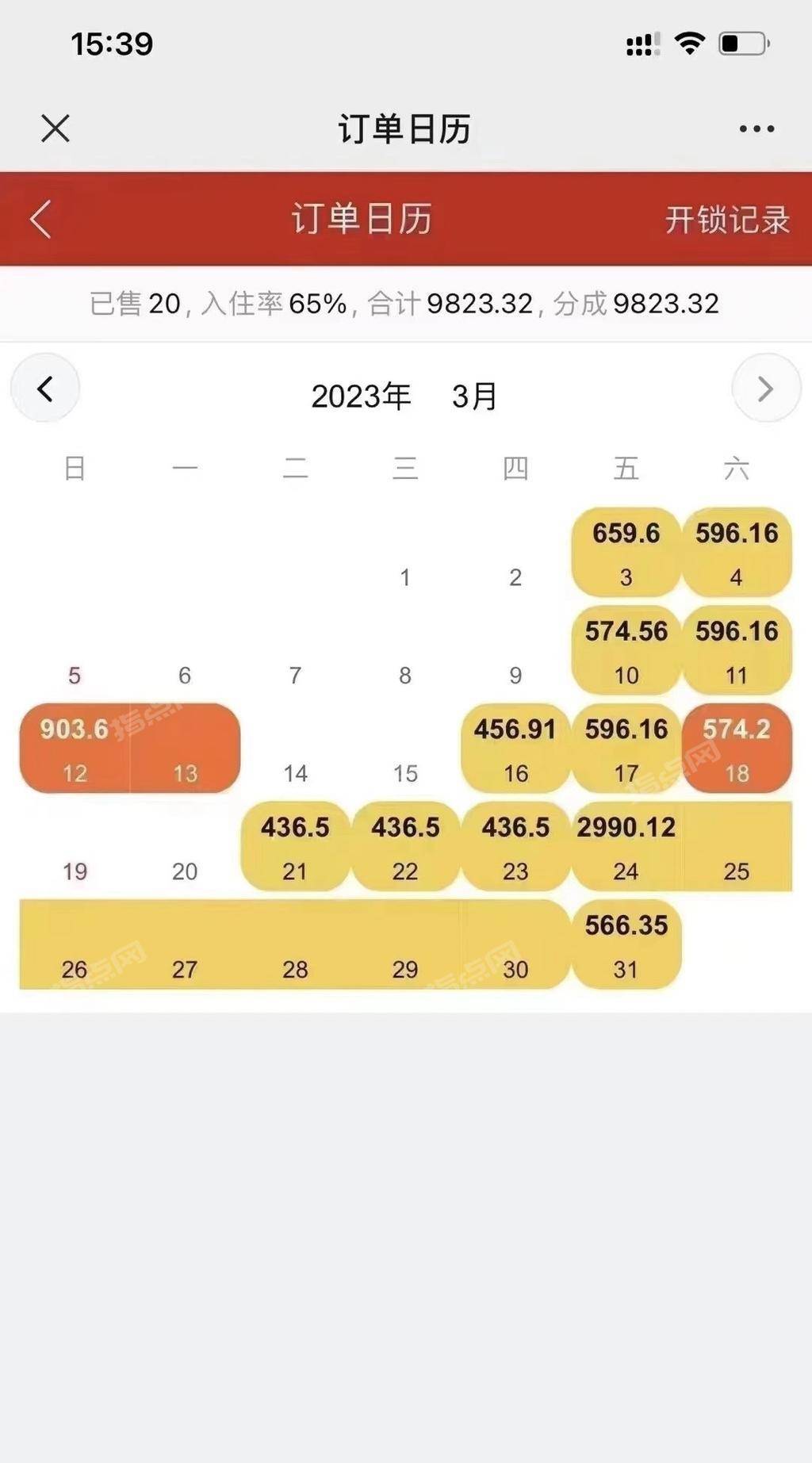The image size is (812, 1463).
Task: Open 开锁记录 unlock records
Action: point(726,220)
